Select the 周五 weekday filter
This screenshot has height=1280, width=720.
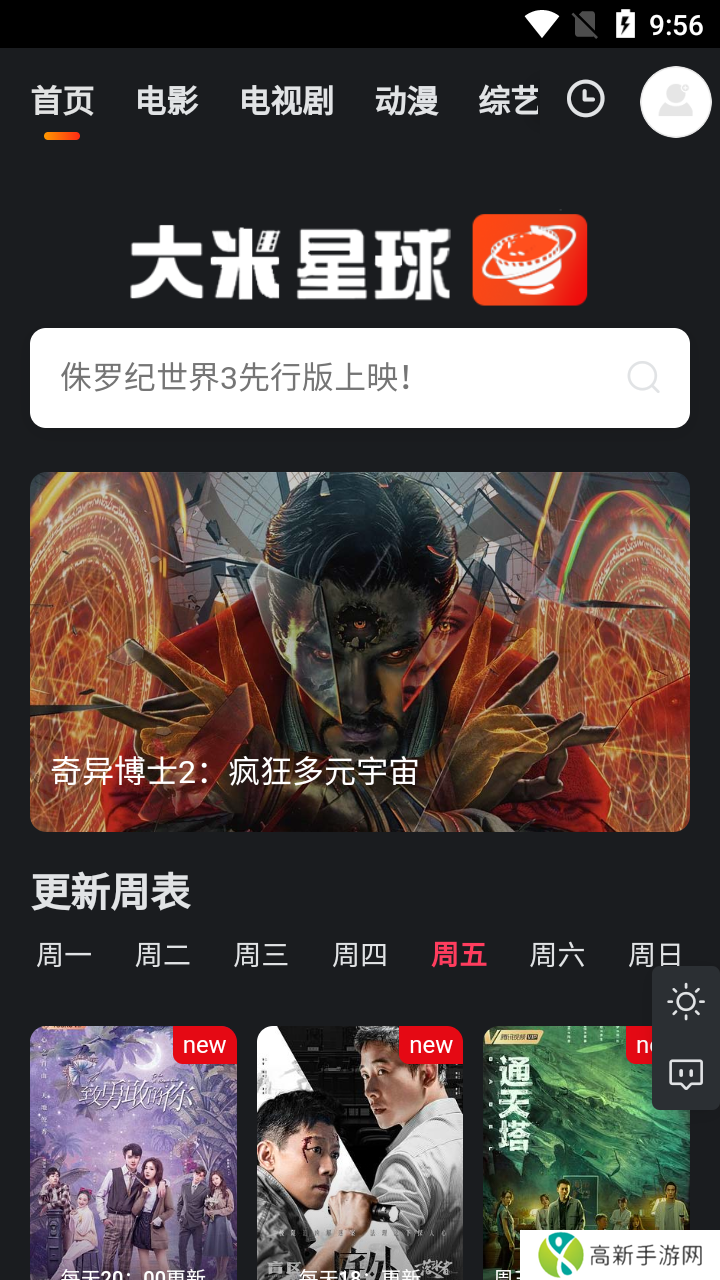[x=459, y=954]
